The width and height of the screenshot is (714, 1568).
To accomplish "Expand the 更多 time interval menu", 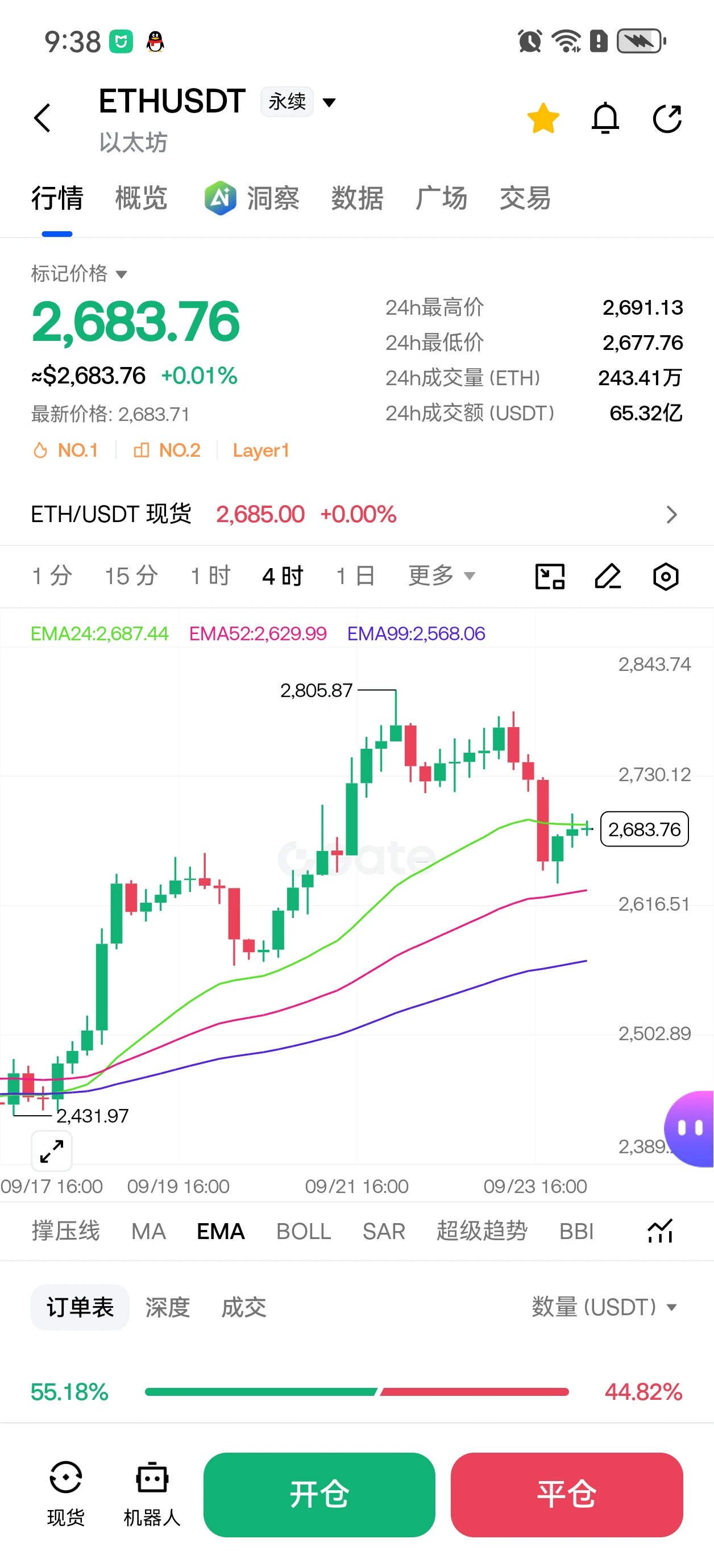I will 441,576.
